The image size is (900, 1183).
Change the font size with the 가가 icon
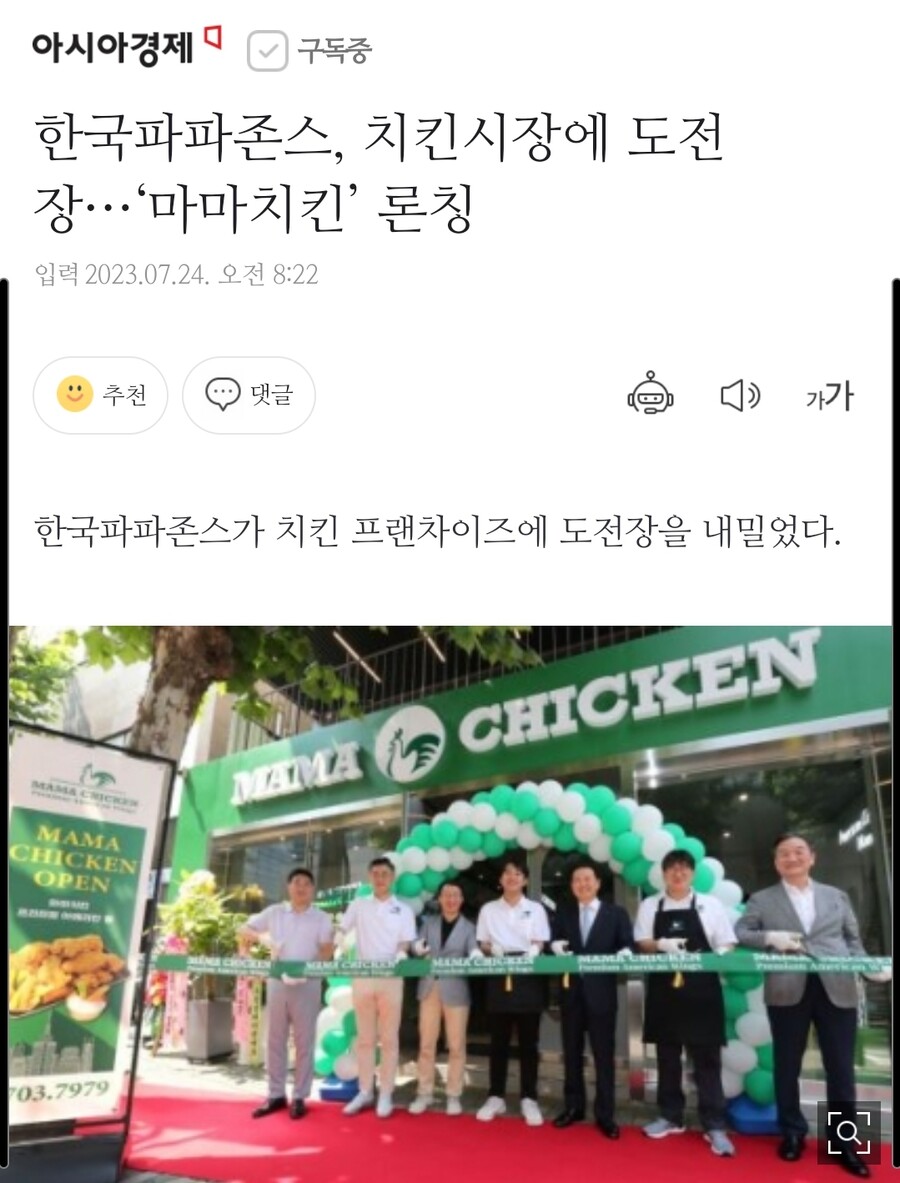[x=829, y=396]
